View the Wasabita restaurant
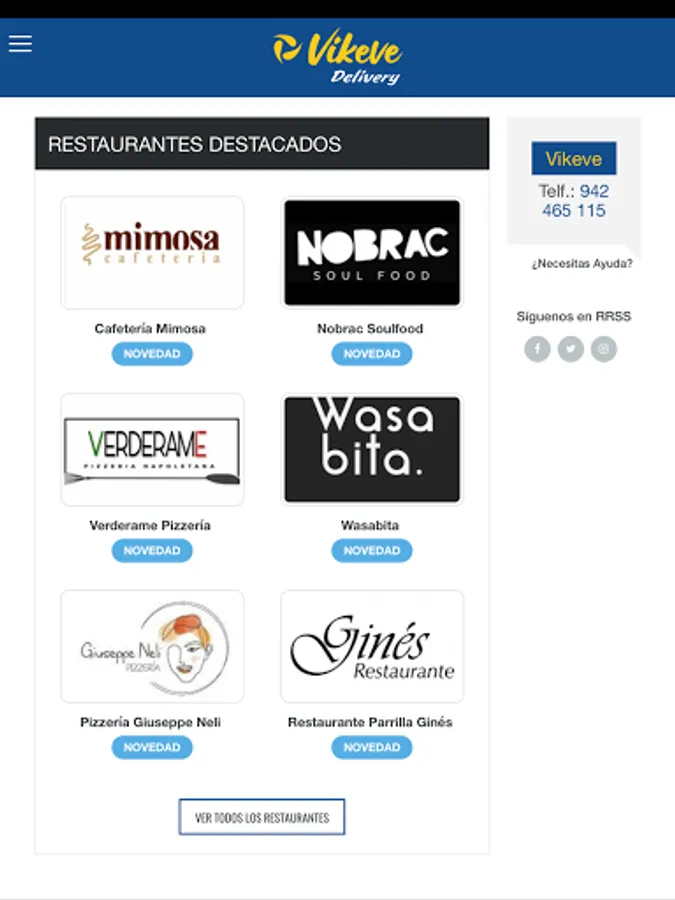This screenshot has width=675, height=900. [372, 450]
